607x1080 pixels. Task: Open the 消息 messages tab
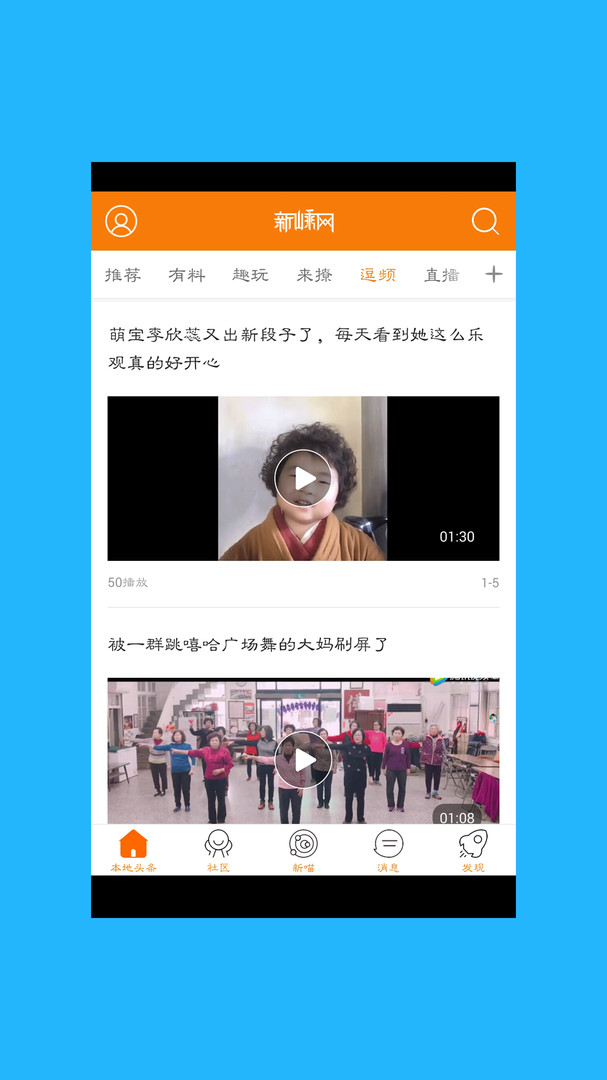388,851
